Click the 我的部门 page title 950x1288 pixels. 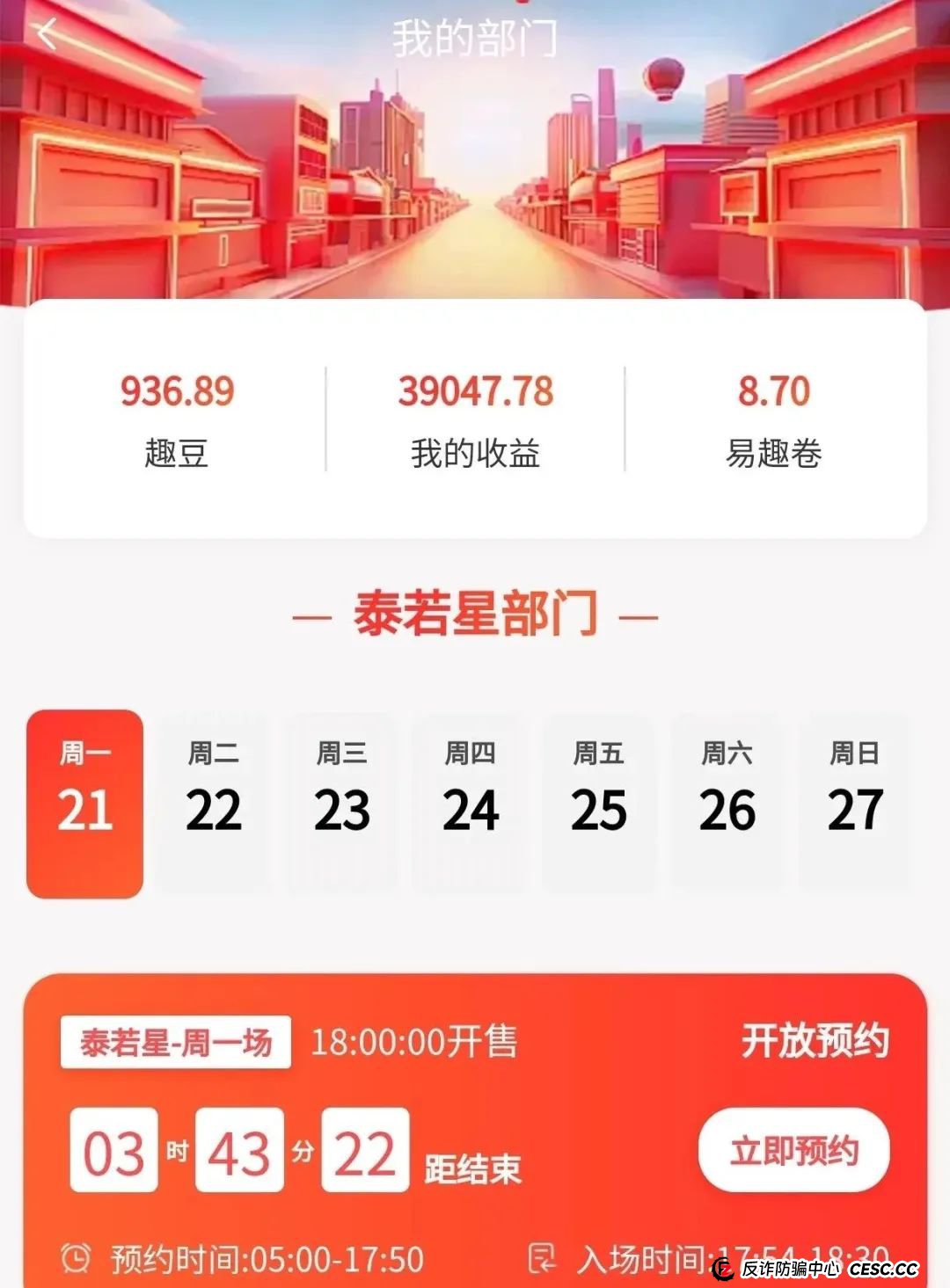pos(475,35)
